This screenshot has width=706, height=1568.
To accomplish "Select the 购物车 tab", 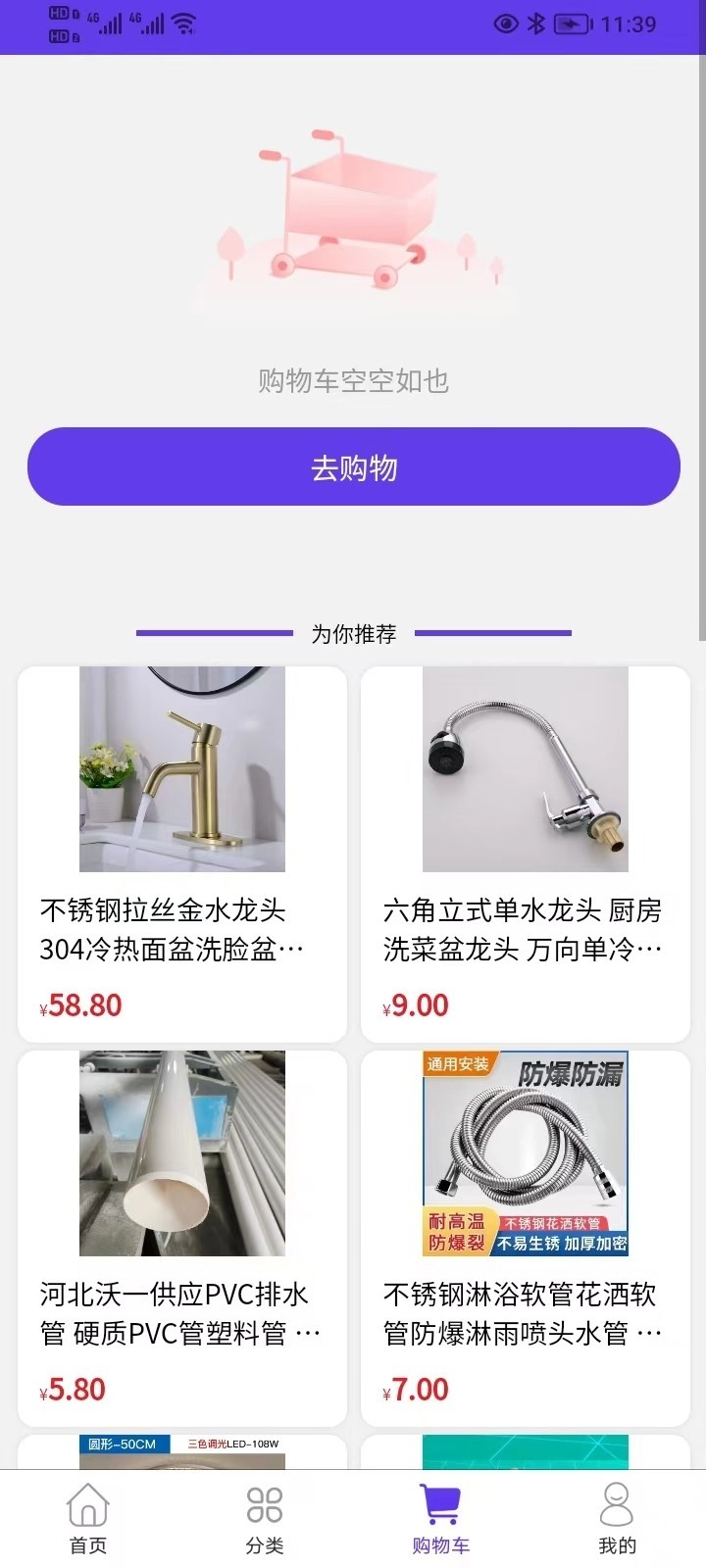I will pyautogui.click(x=441, y=1517).
